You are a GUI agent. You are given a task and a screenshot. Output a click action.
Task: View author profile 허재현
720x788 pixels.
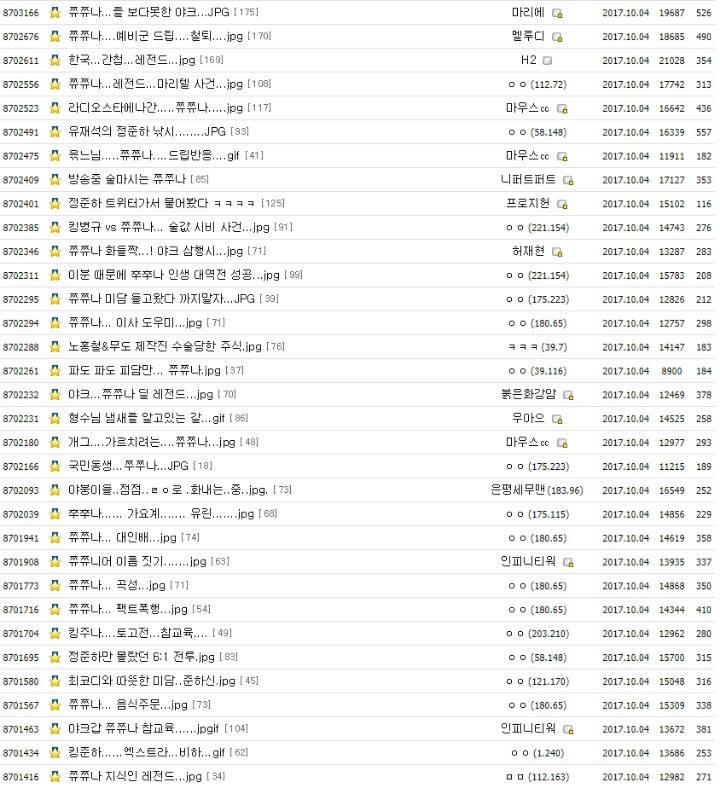click(x=528, y=251)
